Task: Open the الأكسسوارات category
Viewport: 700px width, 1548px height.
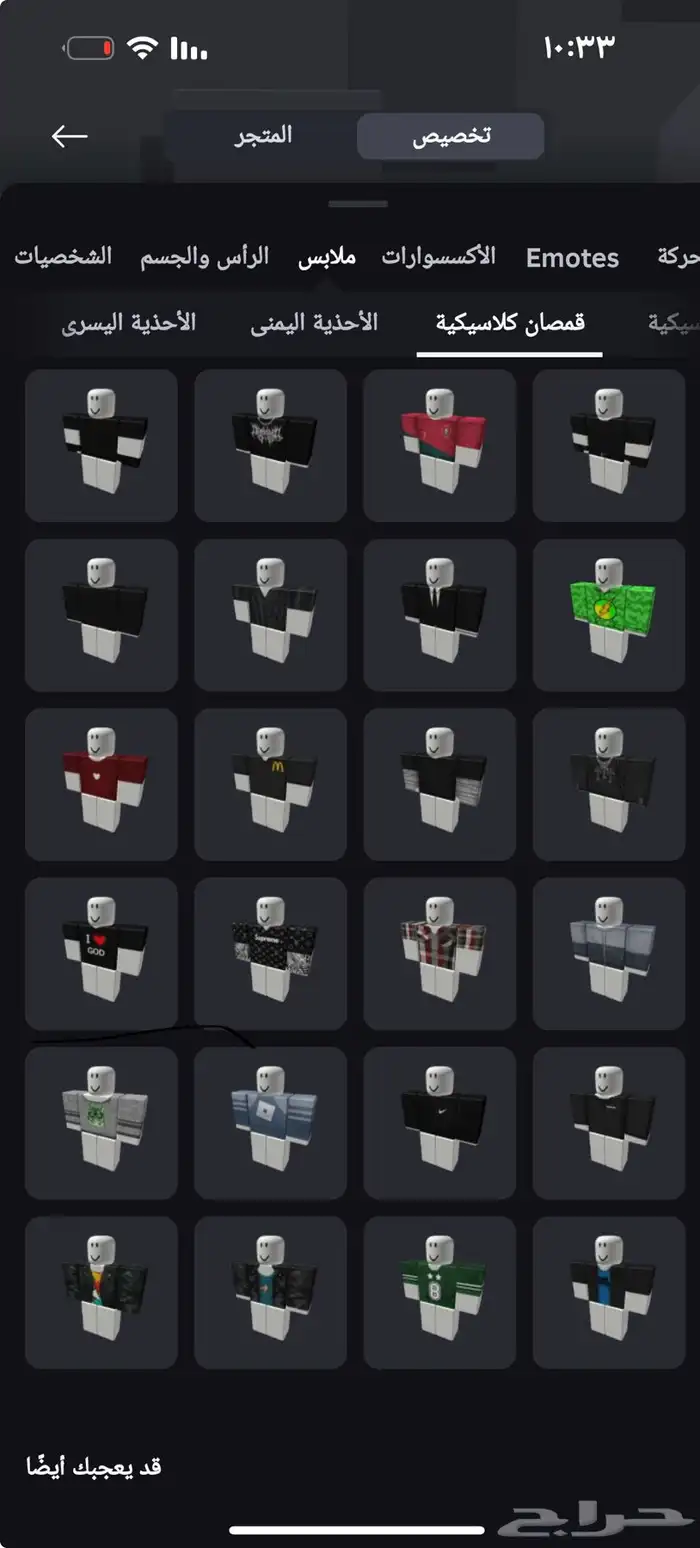Action: [438, 257]
